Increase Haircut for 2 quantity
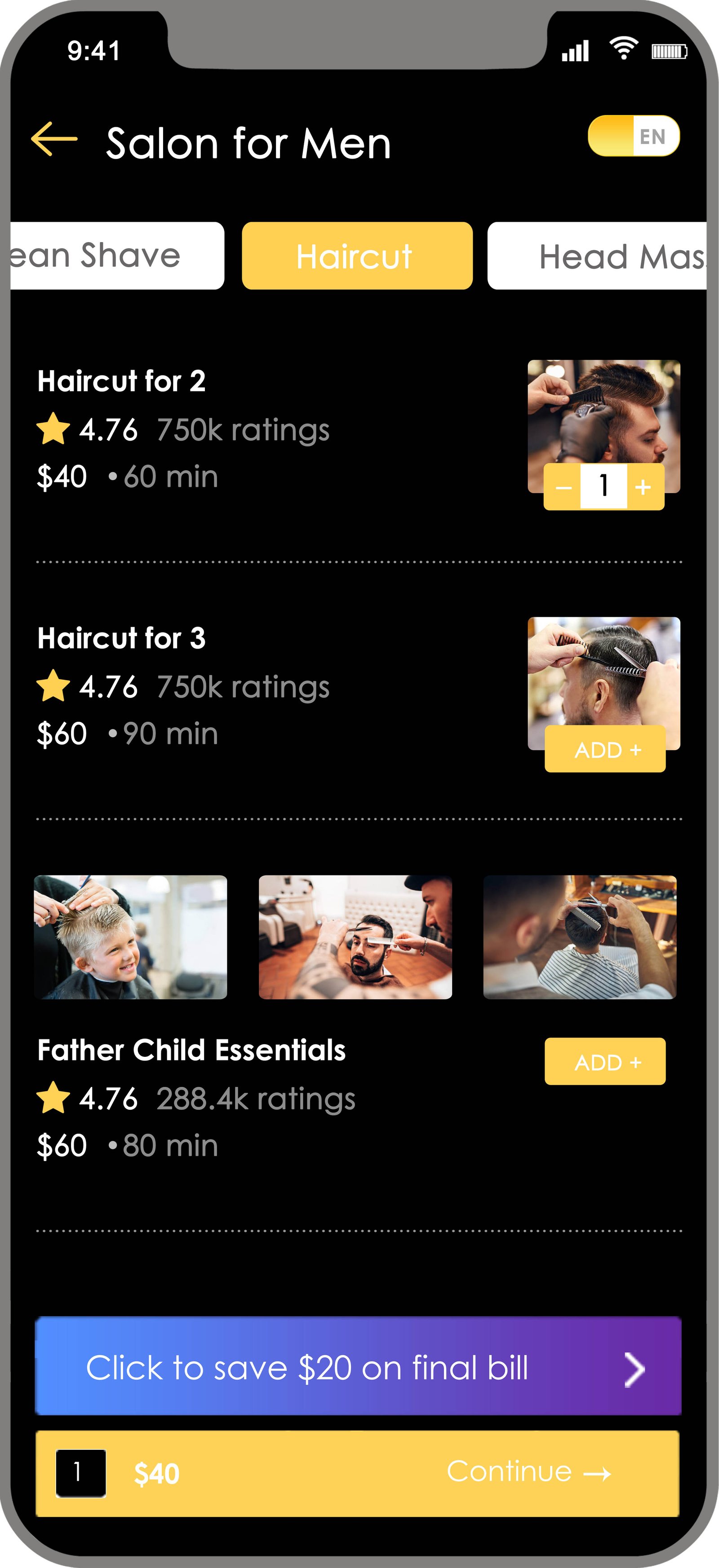This screenshot has height=1568, width=719. click(x=644, y=487)
